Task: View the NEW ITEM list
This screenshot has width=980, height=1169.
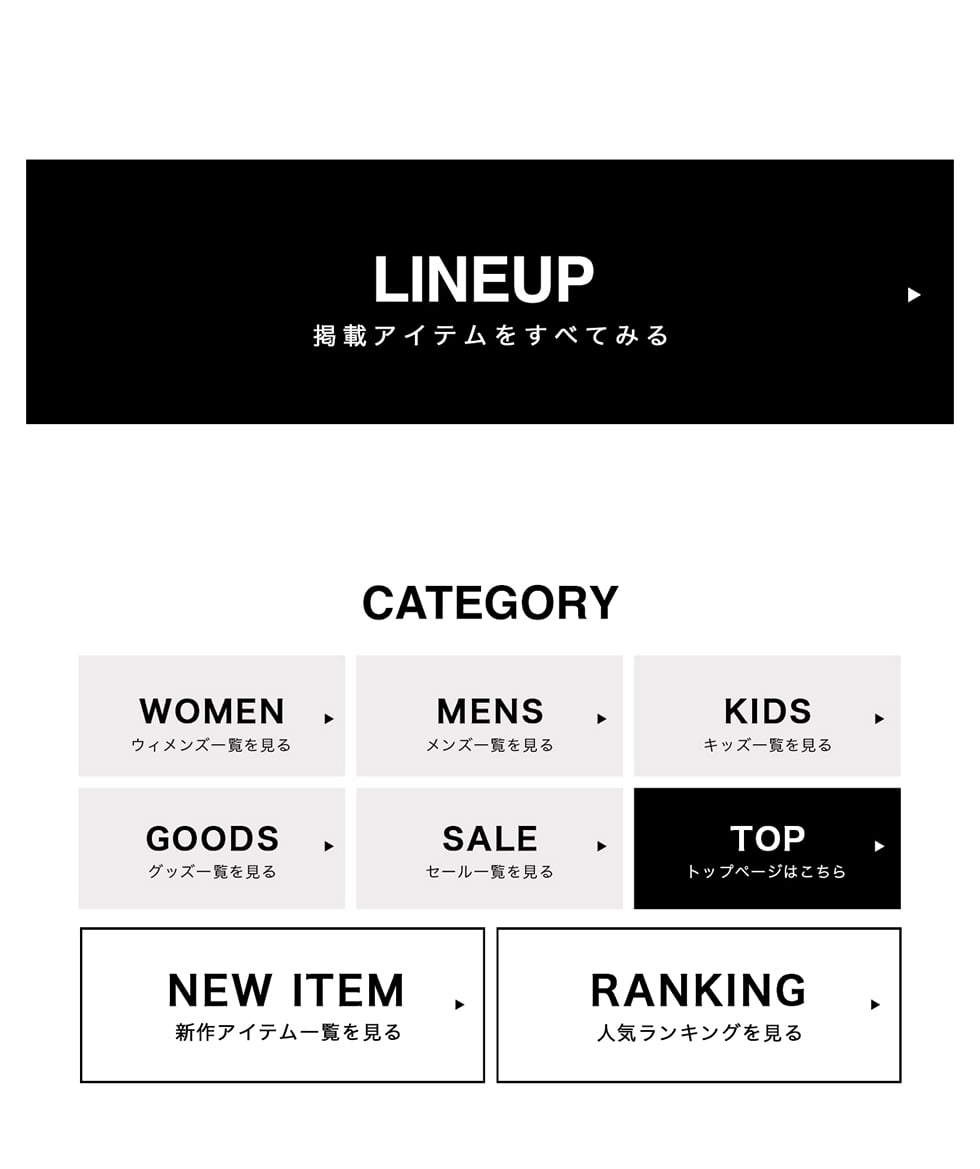Action: tap(282, 1005)
